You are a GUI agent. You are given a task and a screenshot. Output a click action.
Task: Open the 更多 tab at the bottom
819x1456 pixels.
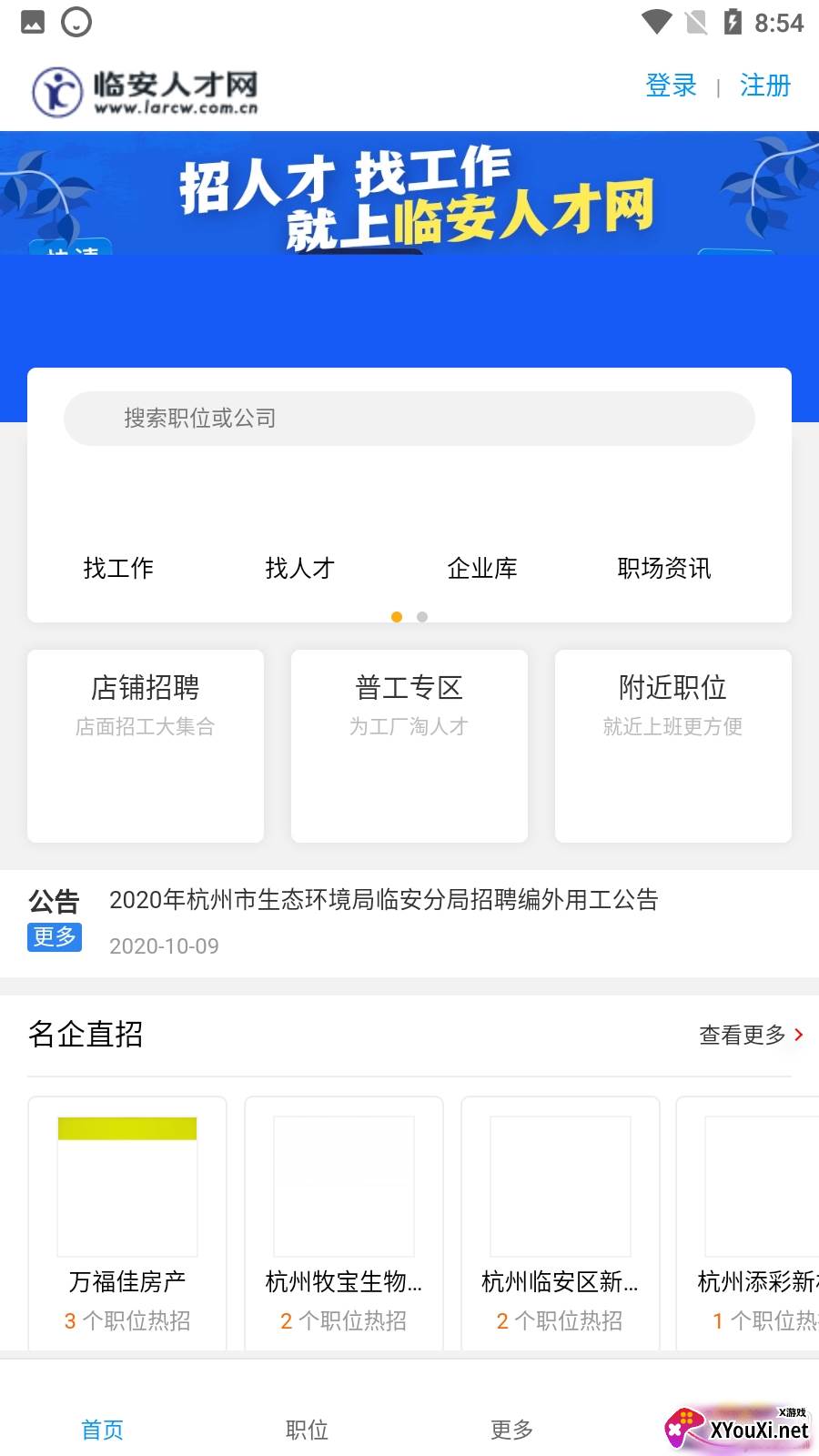(511, 1430)
